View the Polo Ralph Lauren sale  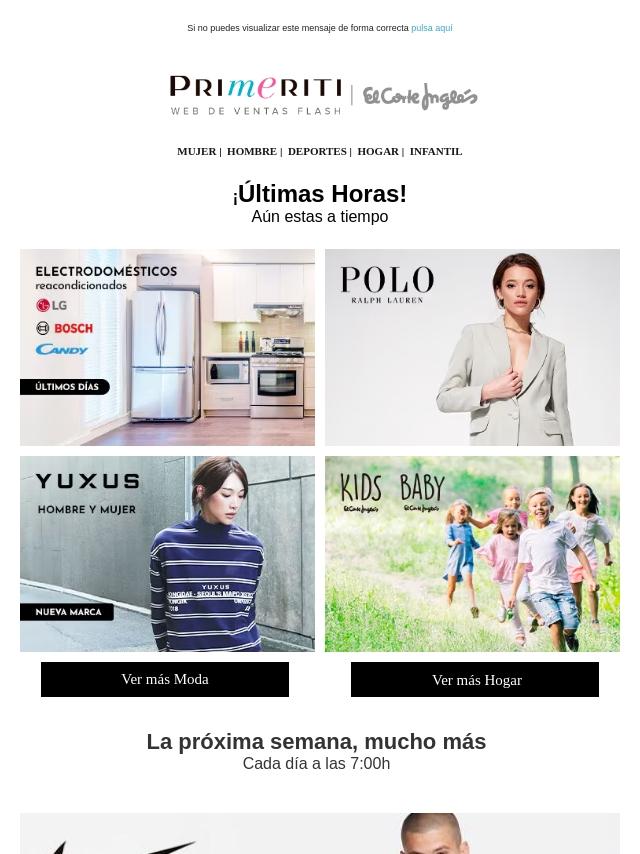472,347
